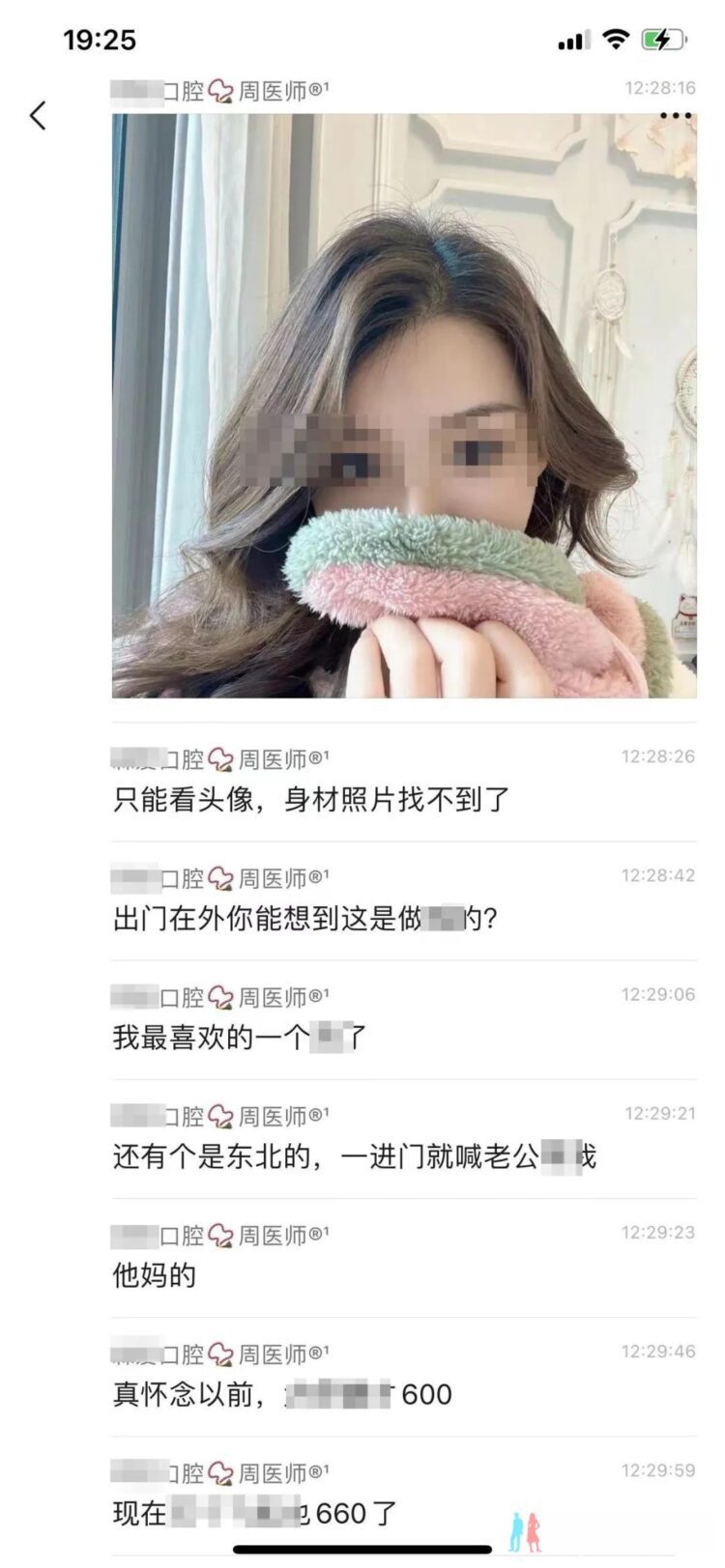
Task: Open the three-dot overflow menu
Action: tap(676, 116)
